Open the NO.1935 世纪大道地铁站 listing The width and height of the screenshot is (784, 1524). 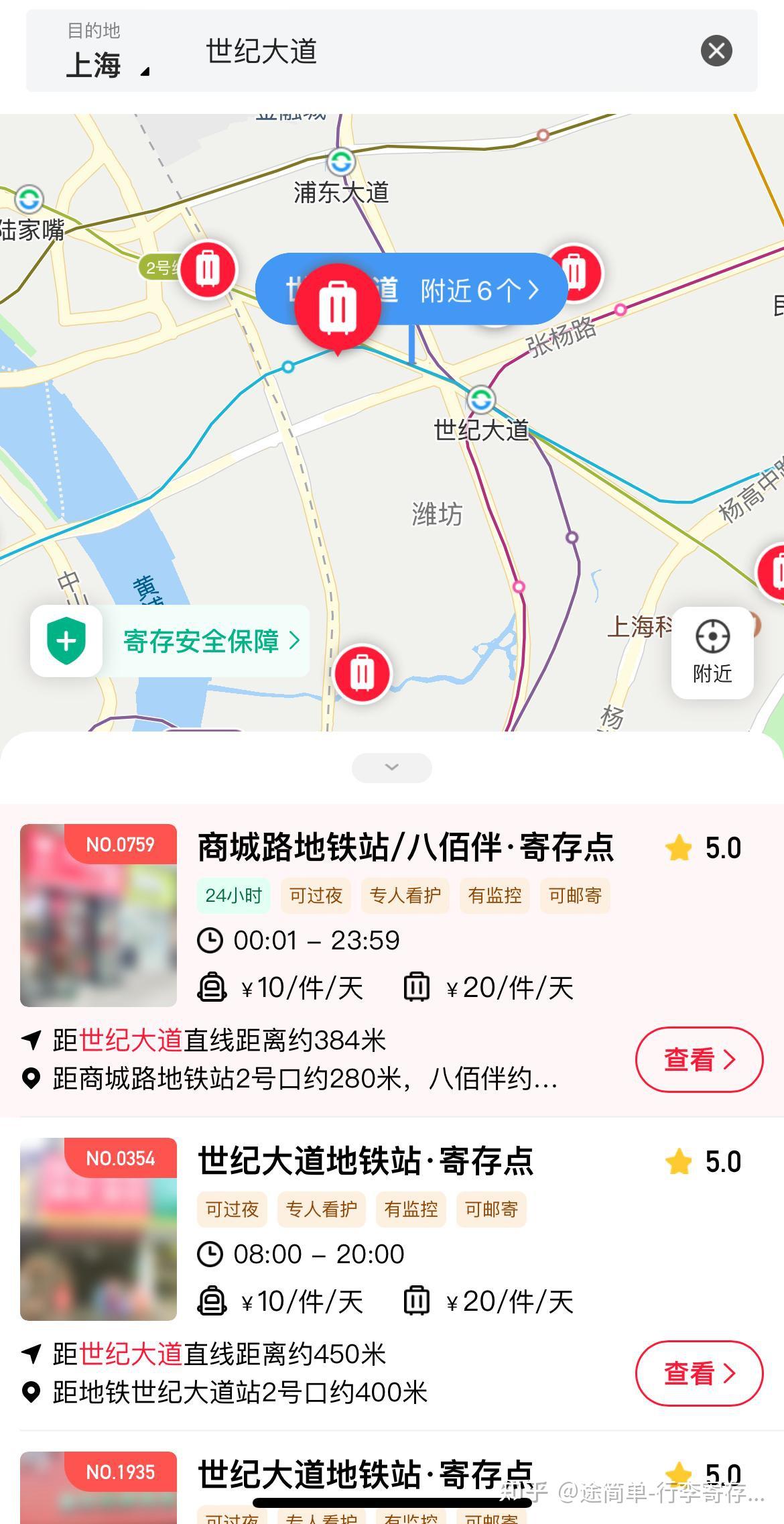[365, 1474]
